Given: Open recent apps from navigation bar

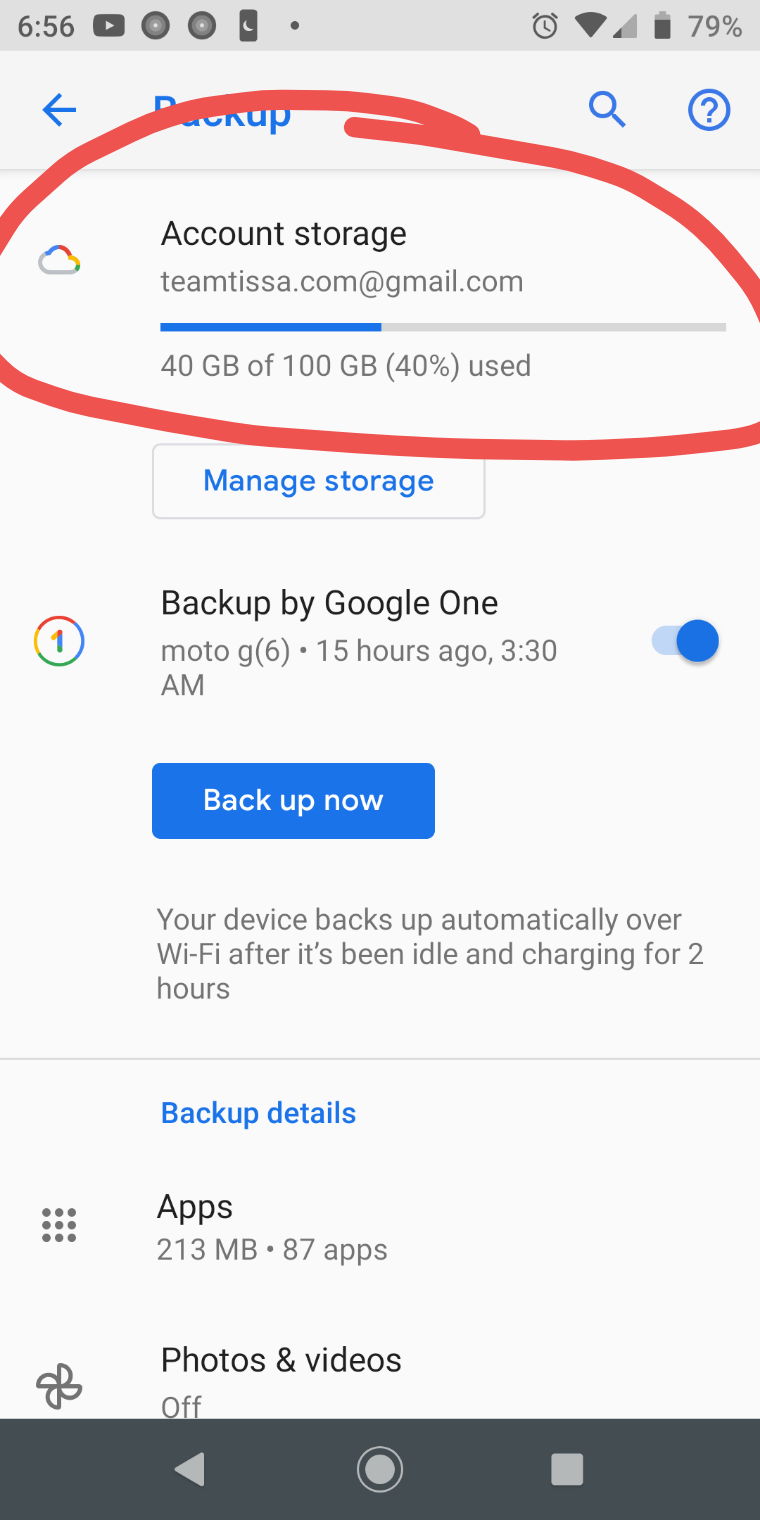Looking at the screenshot, I should pos(567,1469).
